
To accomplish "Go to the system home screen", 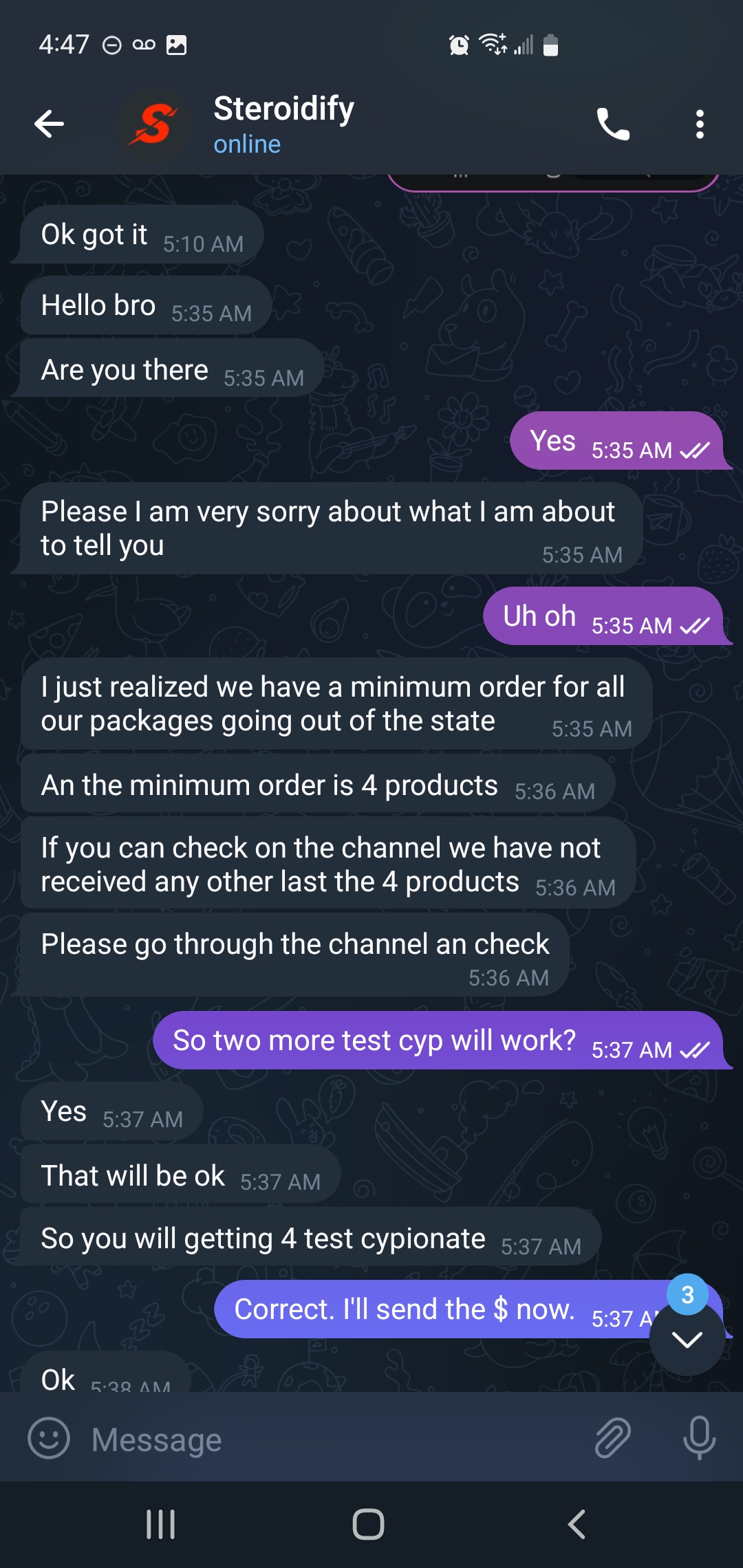I will (x=368, y=1525).
